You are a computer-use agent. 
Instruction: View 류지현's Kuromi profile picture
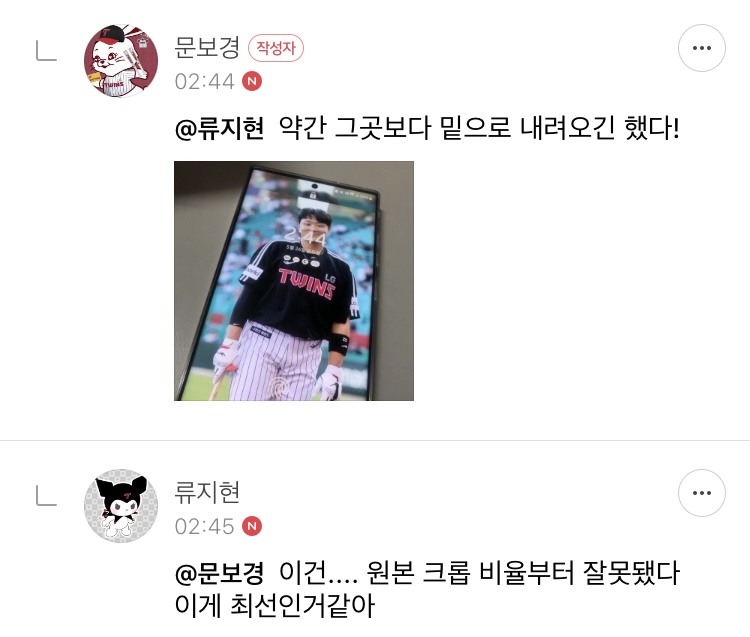click(x=121, y=505)
